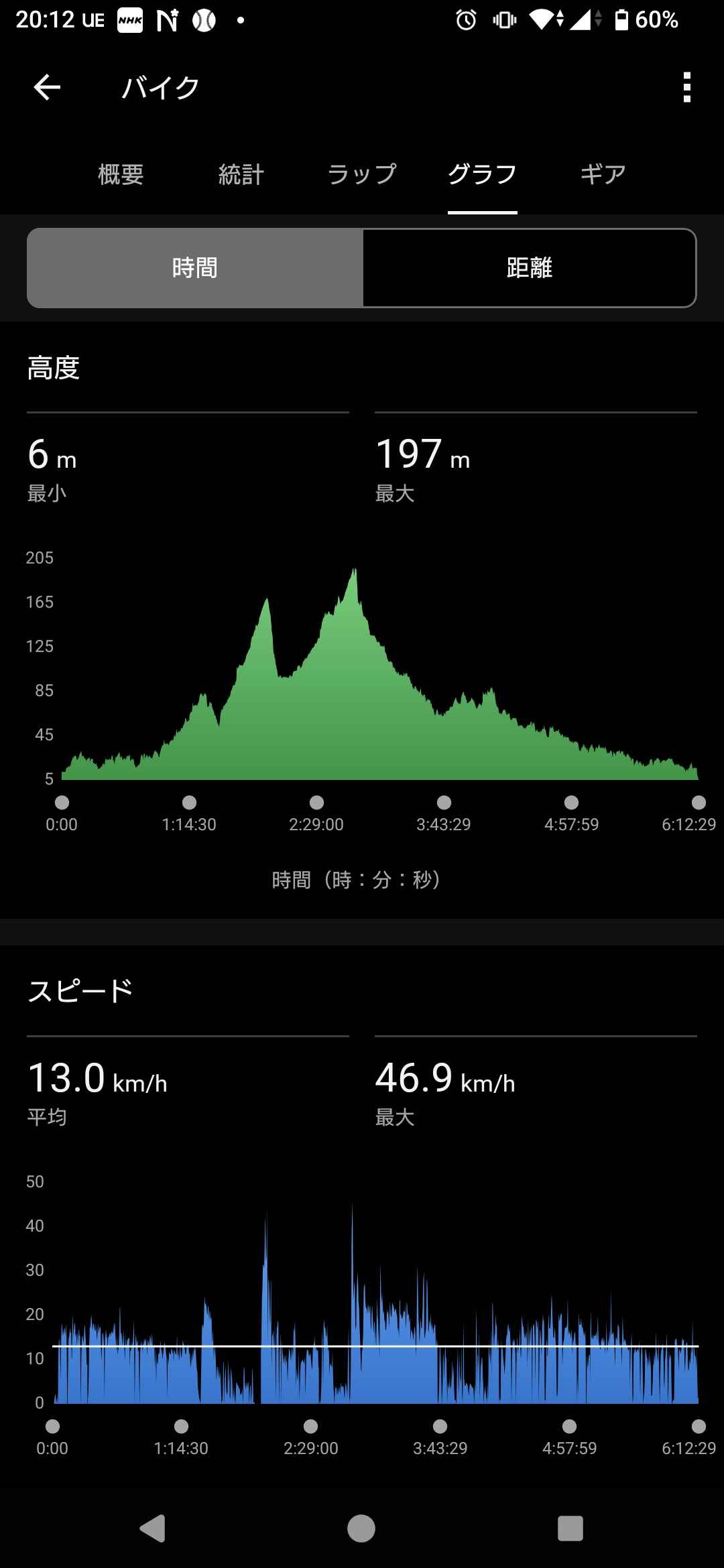Viewport: 724px width, 1568px height.
Task: Tap the system back button
Action: 153,1528
